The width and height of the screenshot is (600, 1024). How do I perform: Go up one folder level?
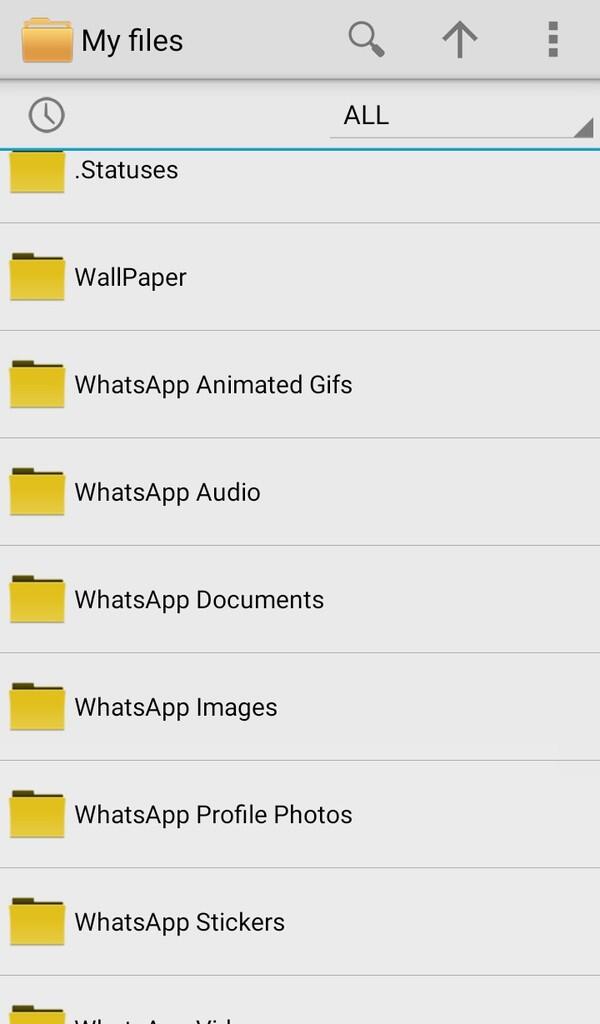[459, 40]
